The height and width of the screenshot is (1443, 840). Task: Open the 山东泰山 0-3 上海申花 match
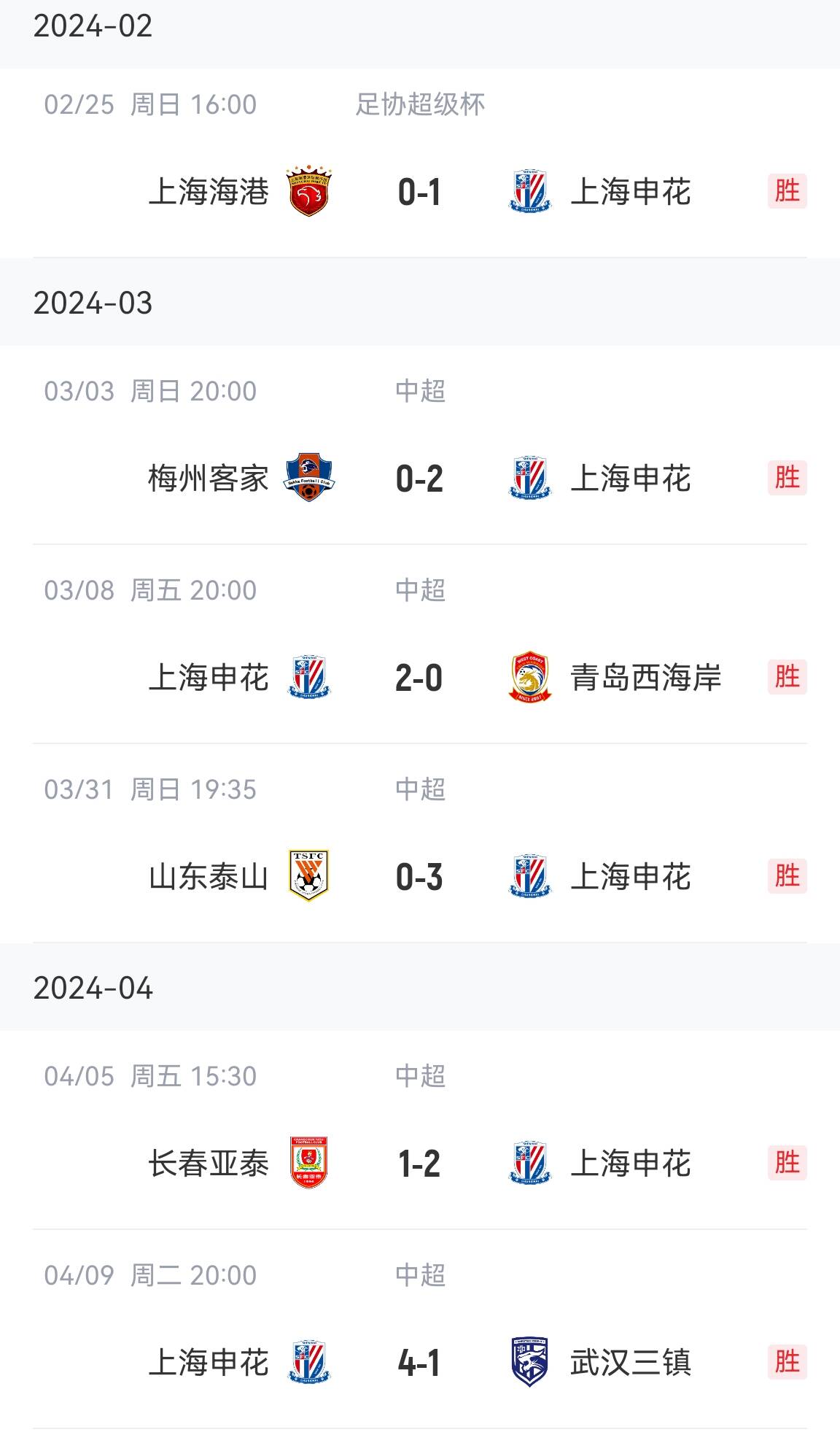point(420,843)
